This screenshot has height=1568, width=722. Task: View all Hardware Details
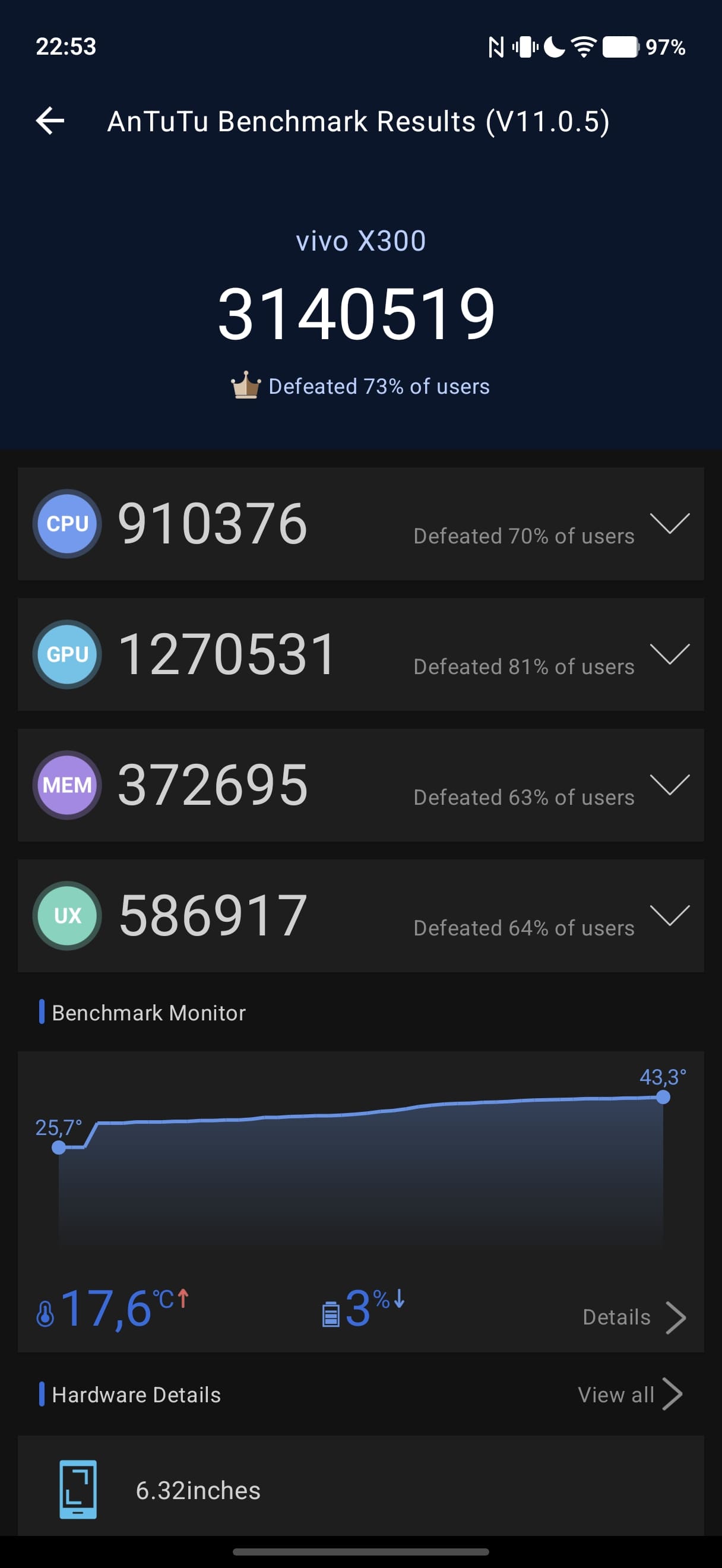(x=629, y=1395)
